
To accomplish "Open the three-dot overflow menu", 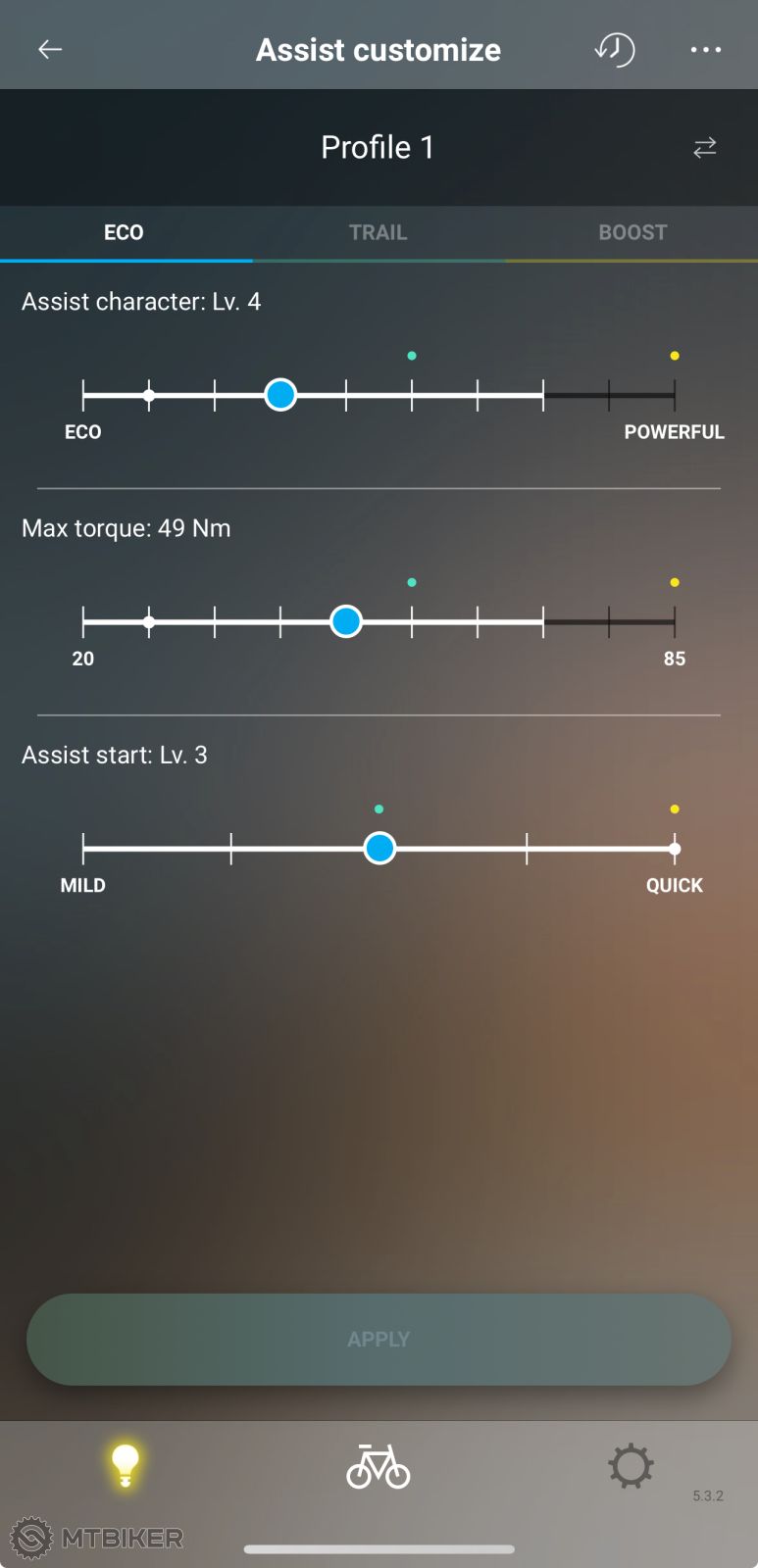I will click(x=705, y=50).
